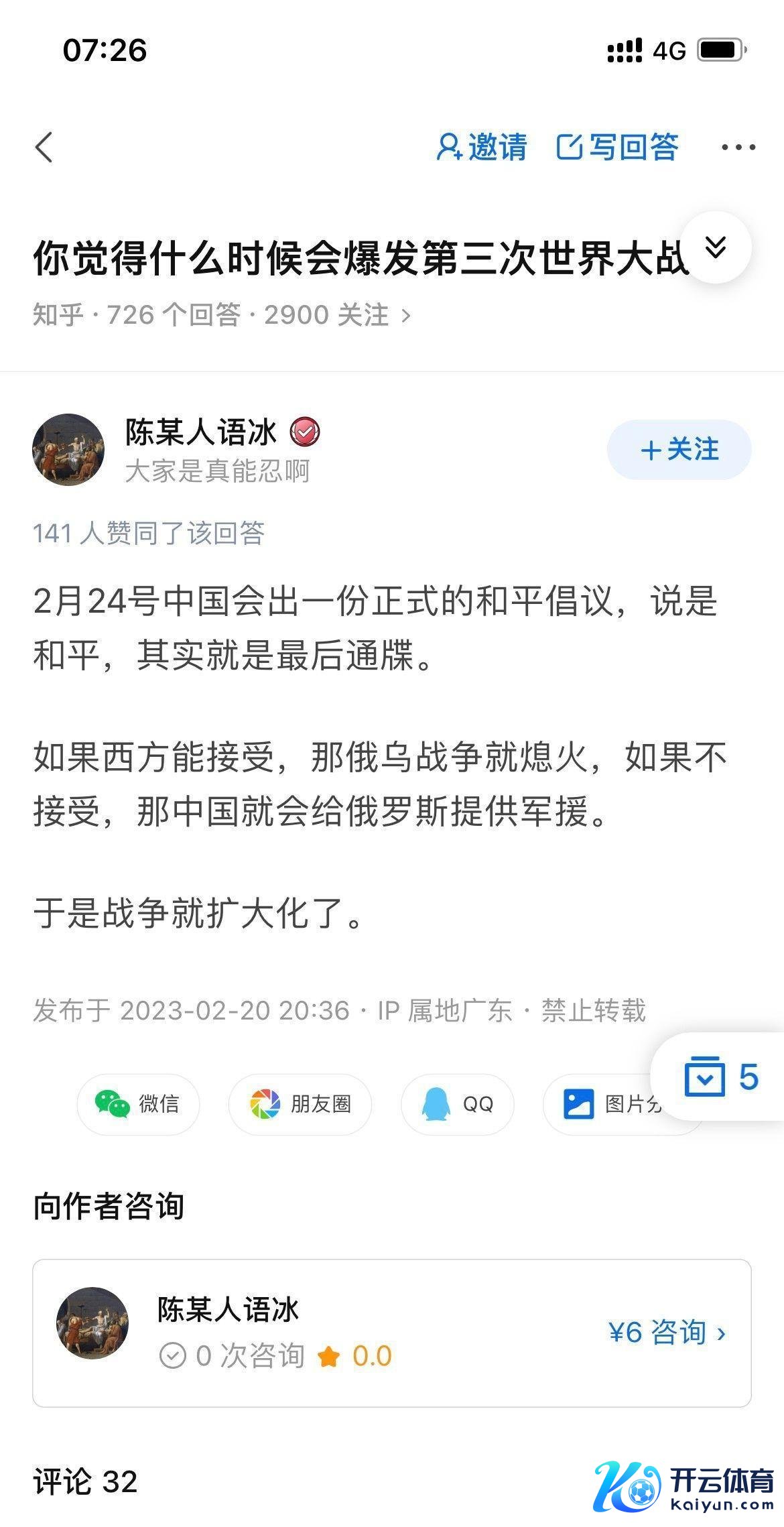Share this answer to 朋友圈
The height and width of the screenshot is (1527, 784).
300,1104
